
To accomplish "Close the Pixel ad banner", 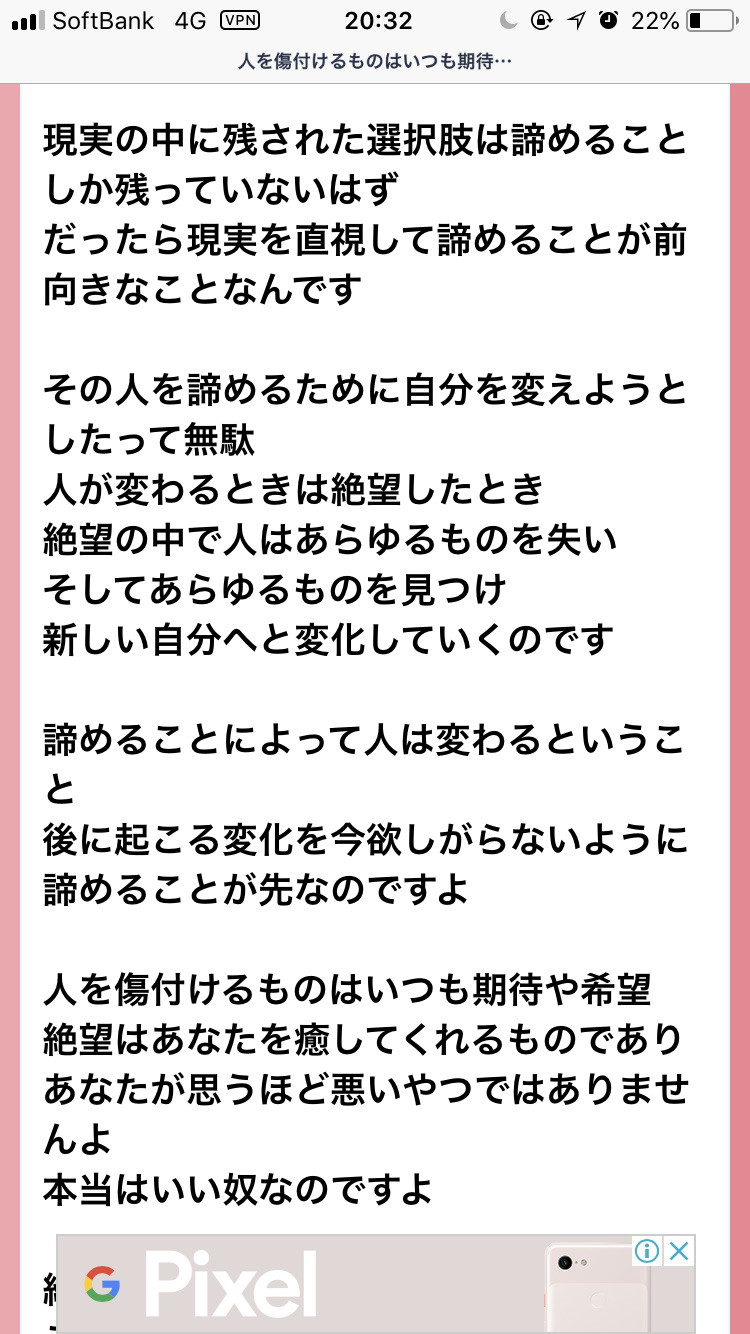I will (679, 1251).
